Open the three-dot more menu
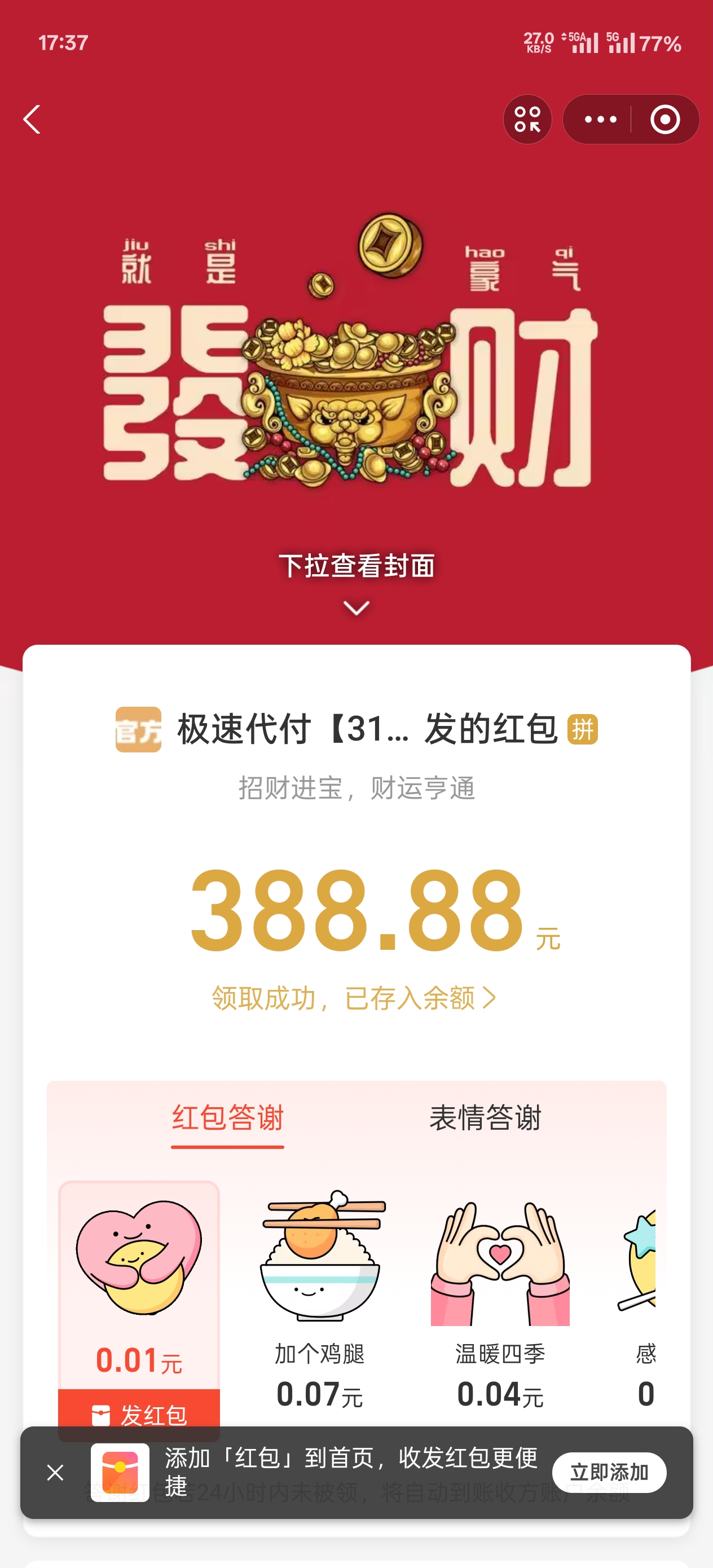713x1568 pixels. pos(600,120)
